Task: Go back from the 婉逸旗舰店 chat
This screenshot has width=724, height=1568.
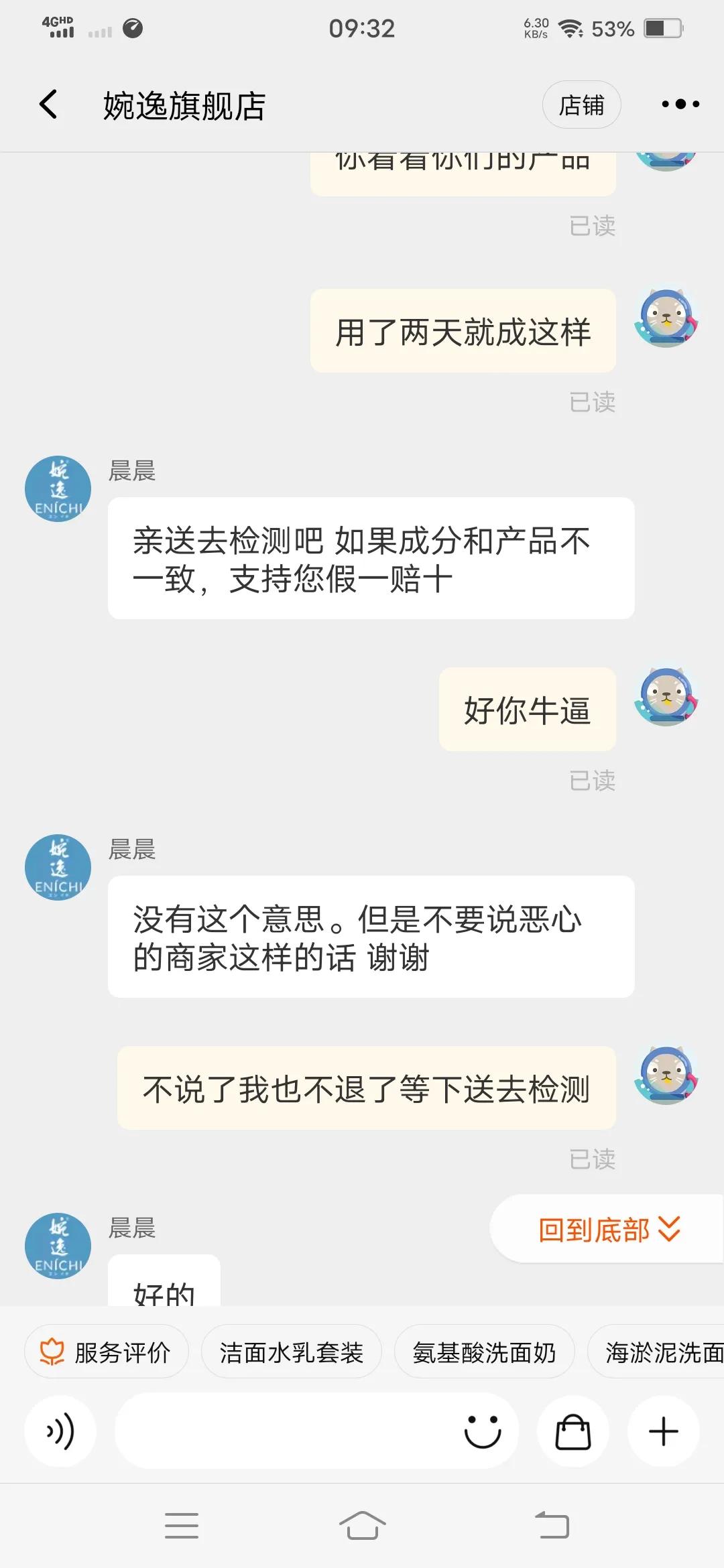Action: pyautogui.click(x=48, y=105)
